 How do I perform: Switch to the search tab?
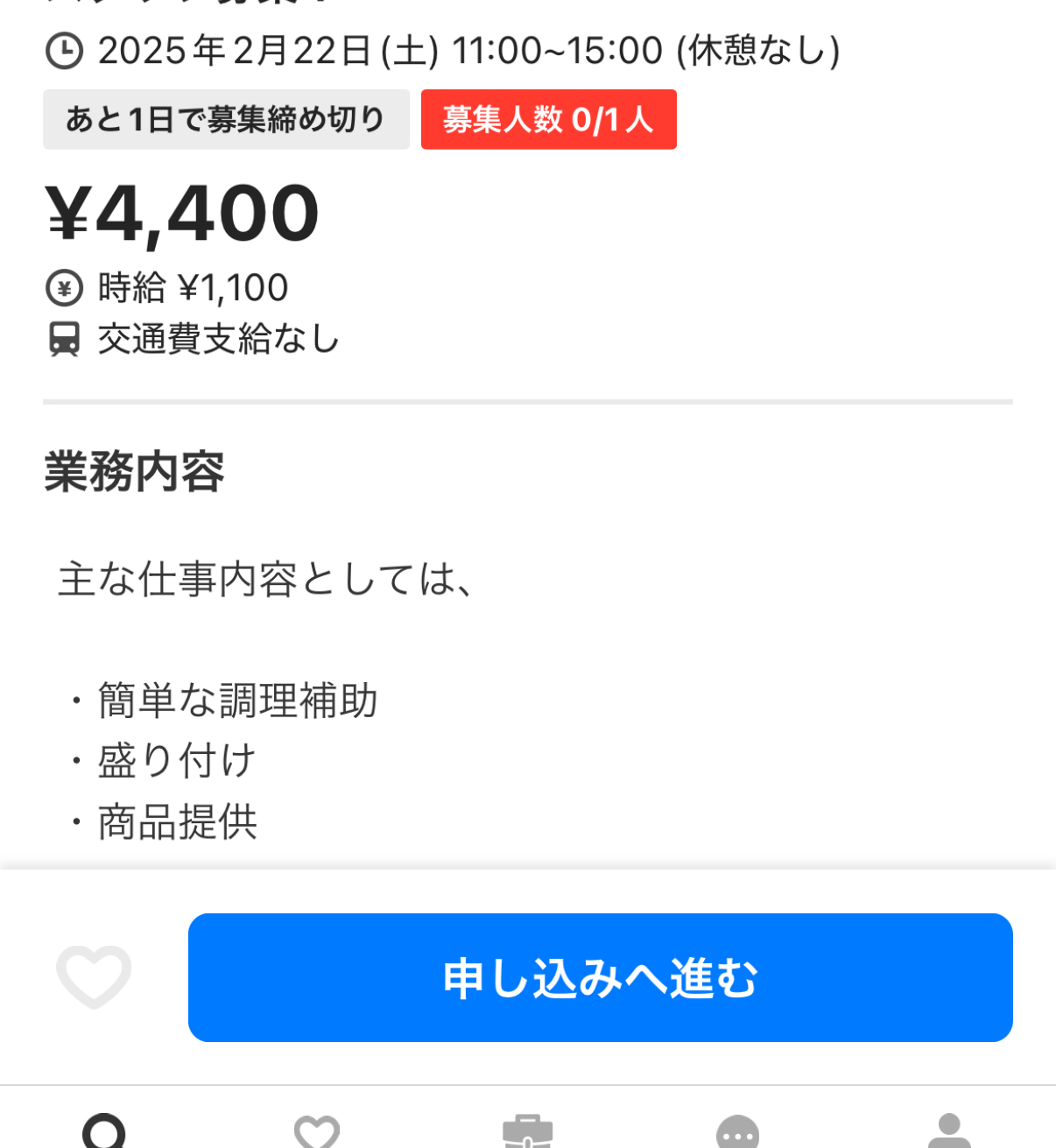pyautogui.click(x=104, y=1131)
